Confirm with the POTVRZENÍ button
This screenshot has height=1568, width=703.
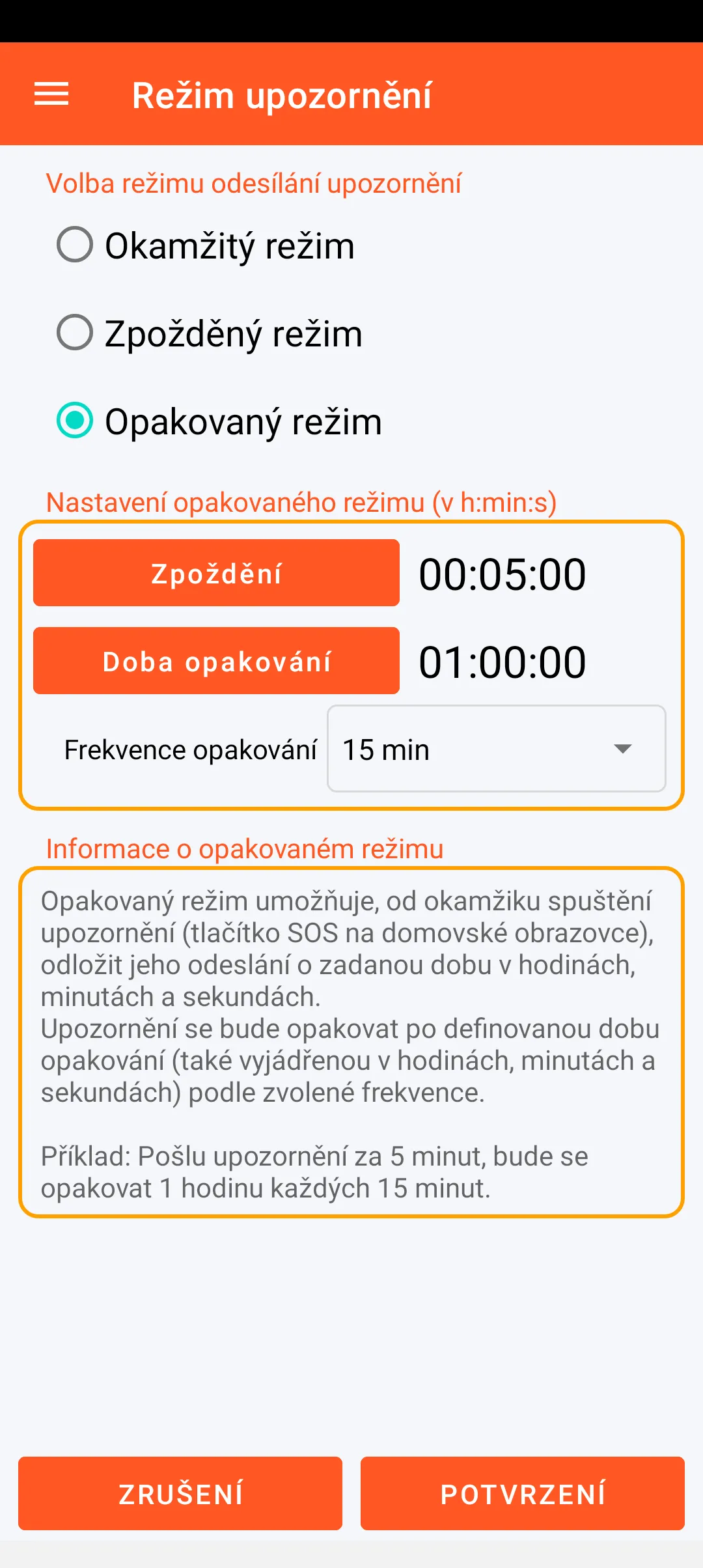pos(522,1494)
